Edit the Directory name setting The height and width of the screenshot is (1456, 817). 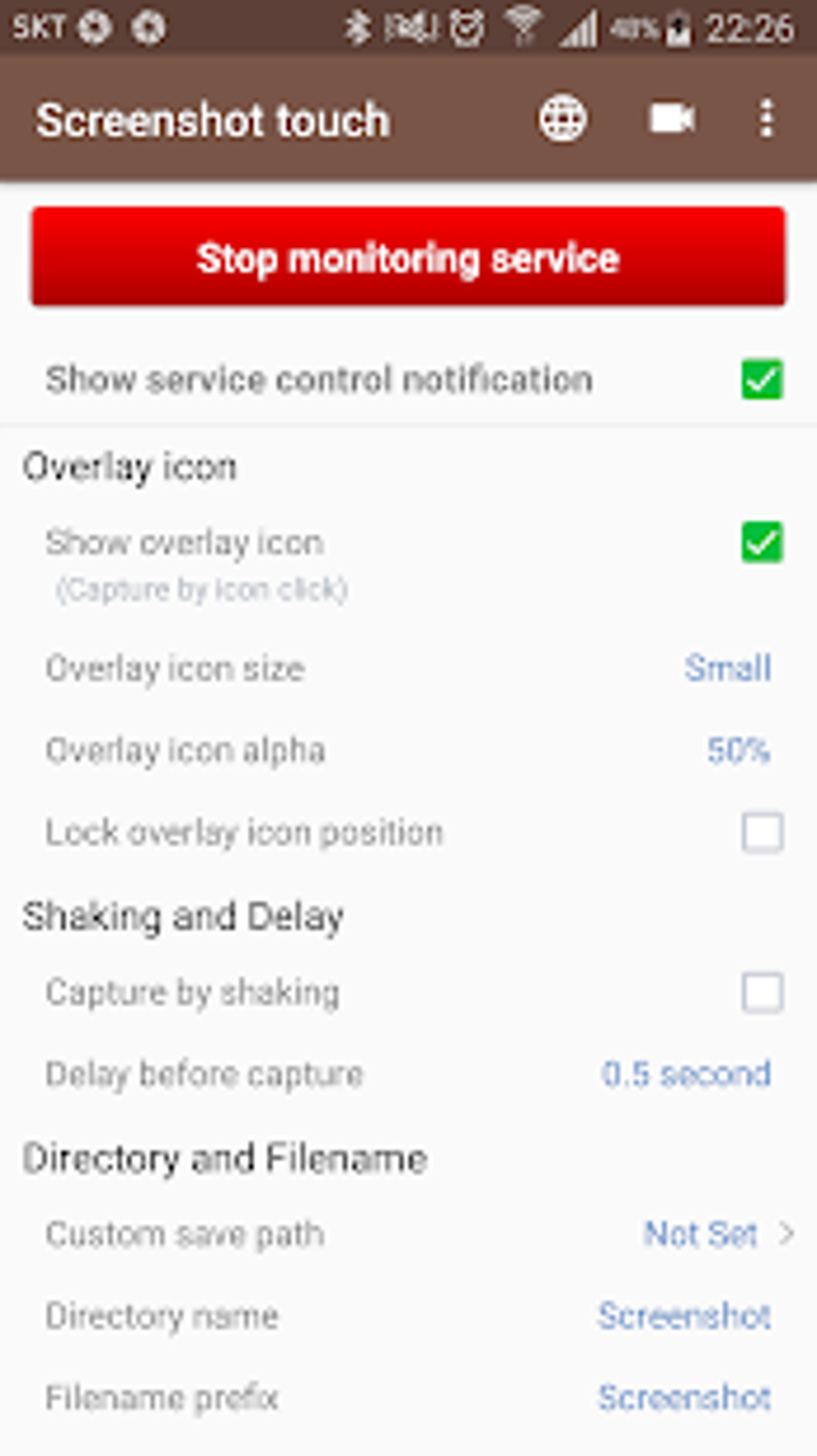point(408,1316)
